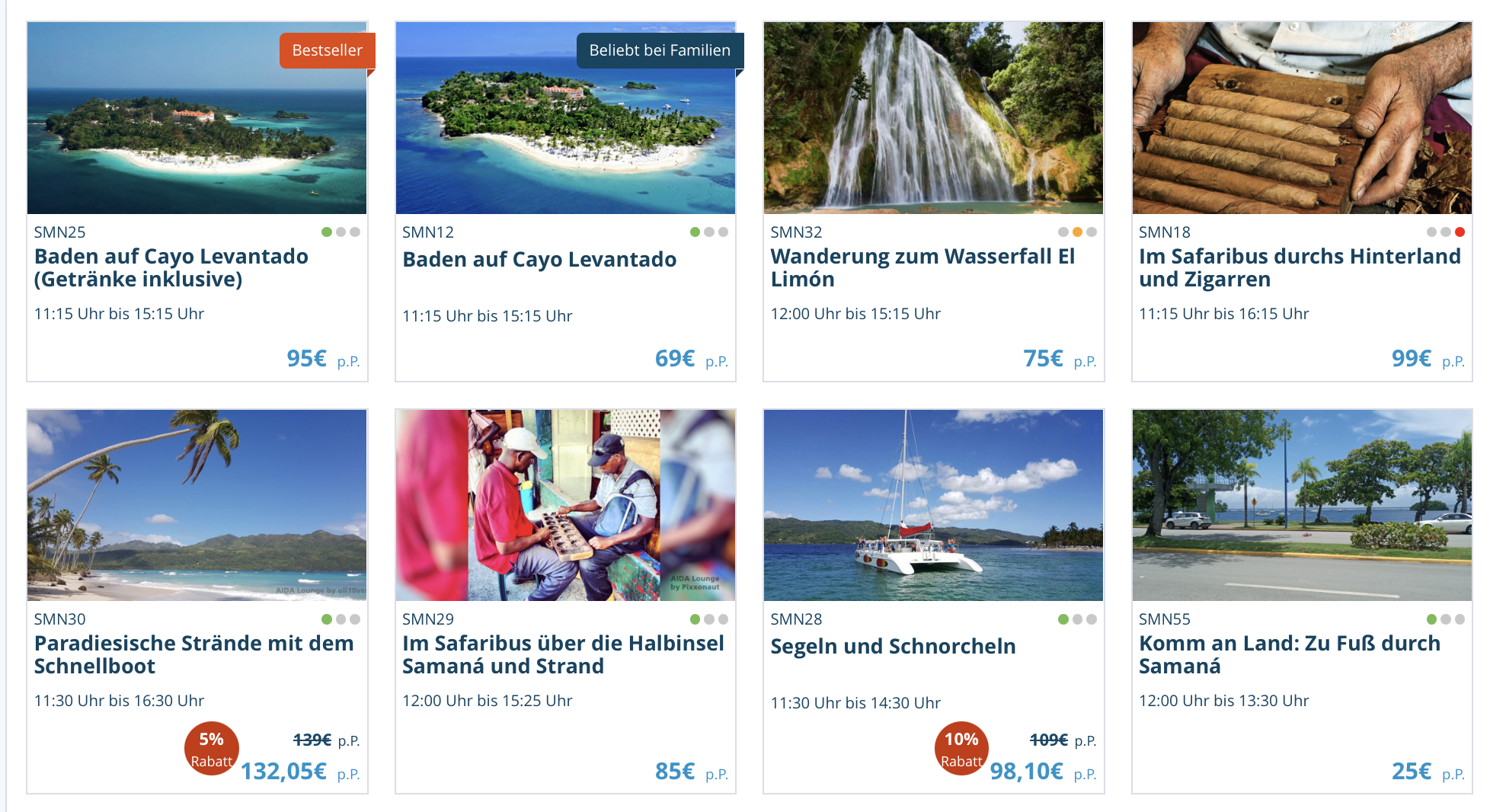View the Segeln und Schnorcheln excursion
This screenshot has height=812, width=1490.
click(x=892, y=647)
